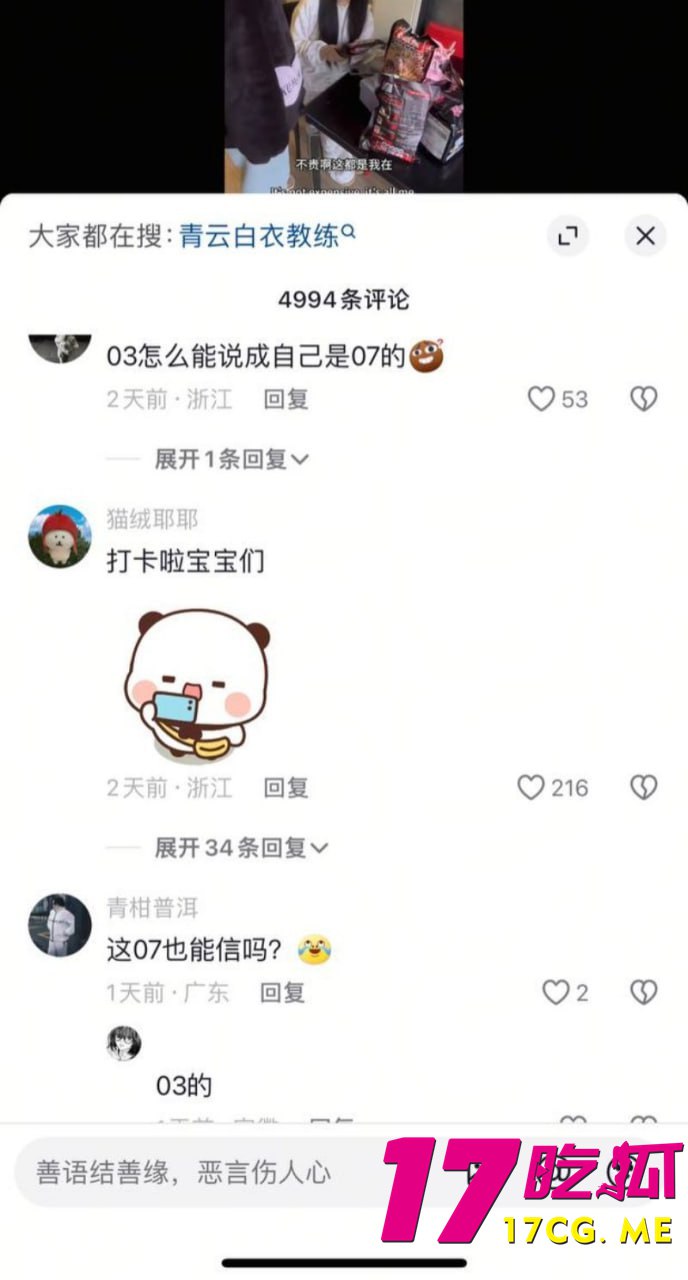This screenshot has height=1280, width=688.
Task: Like 青柑普洱's comment with 2 likes
Action: (555, 992)
